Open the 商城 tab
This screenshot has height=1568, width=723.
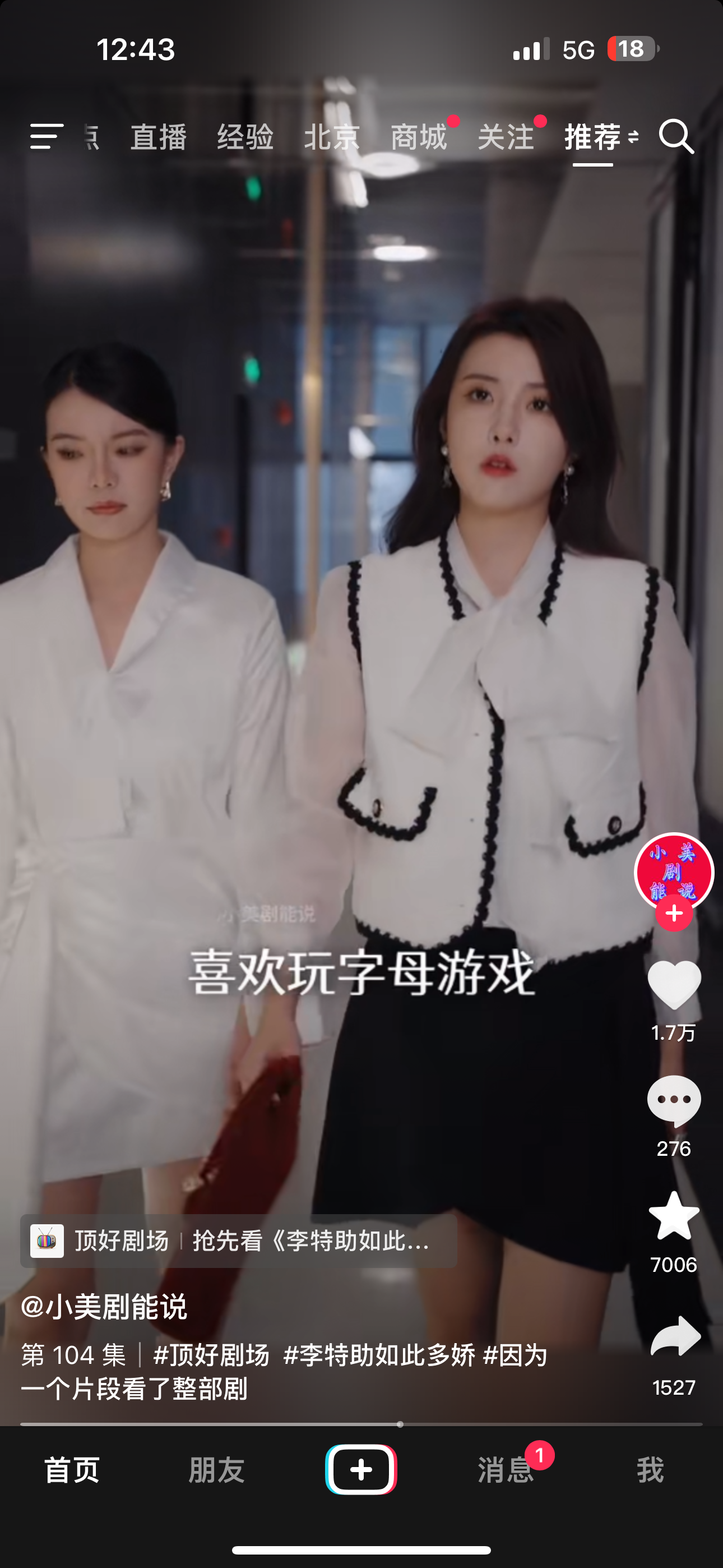419,137
